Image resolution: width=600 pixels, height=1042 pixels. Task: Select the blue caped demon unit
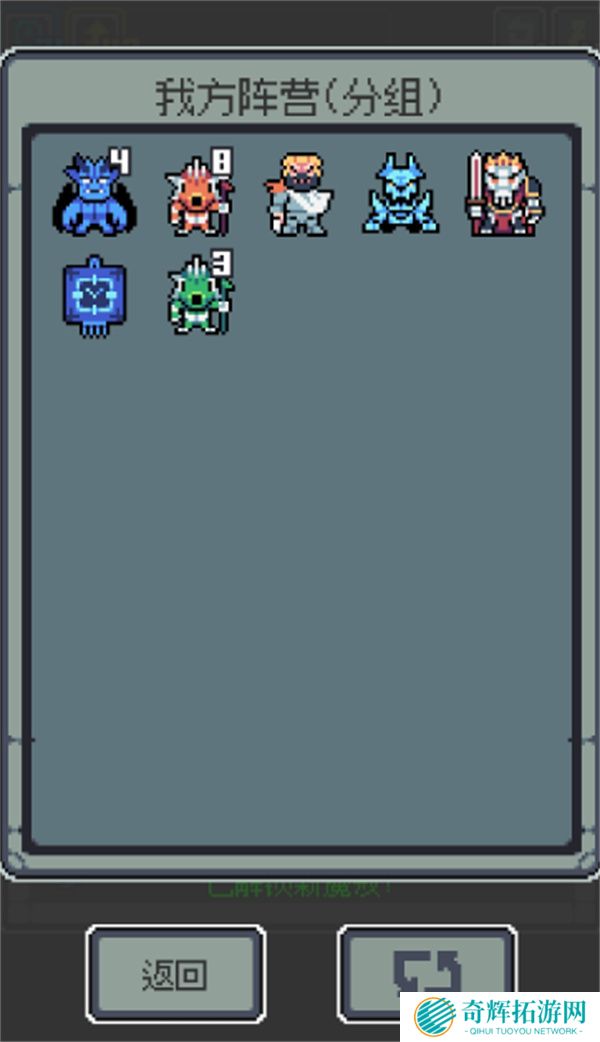93,193
